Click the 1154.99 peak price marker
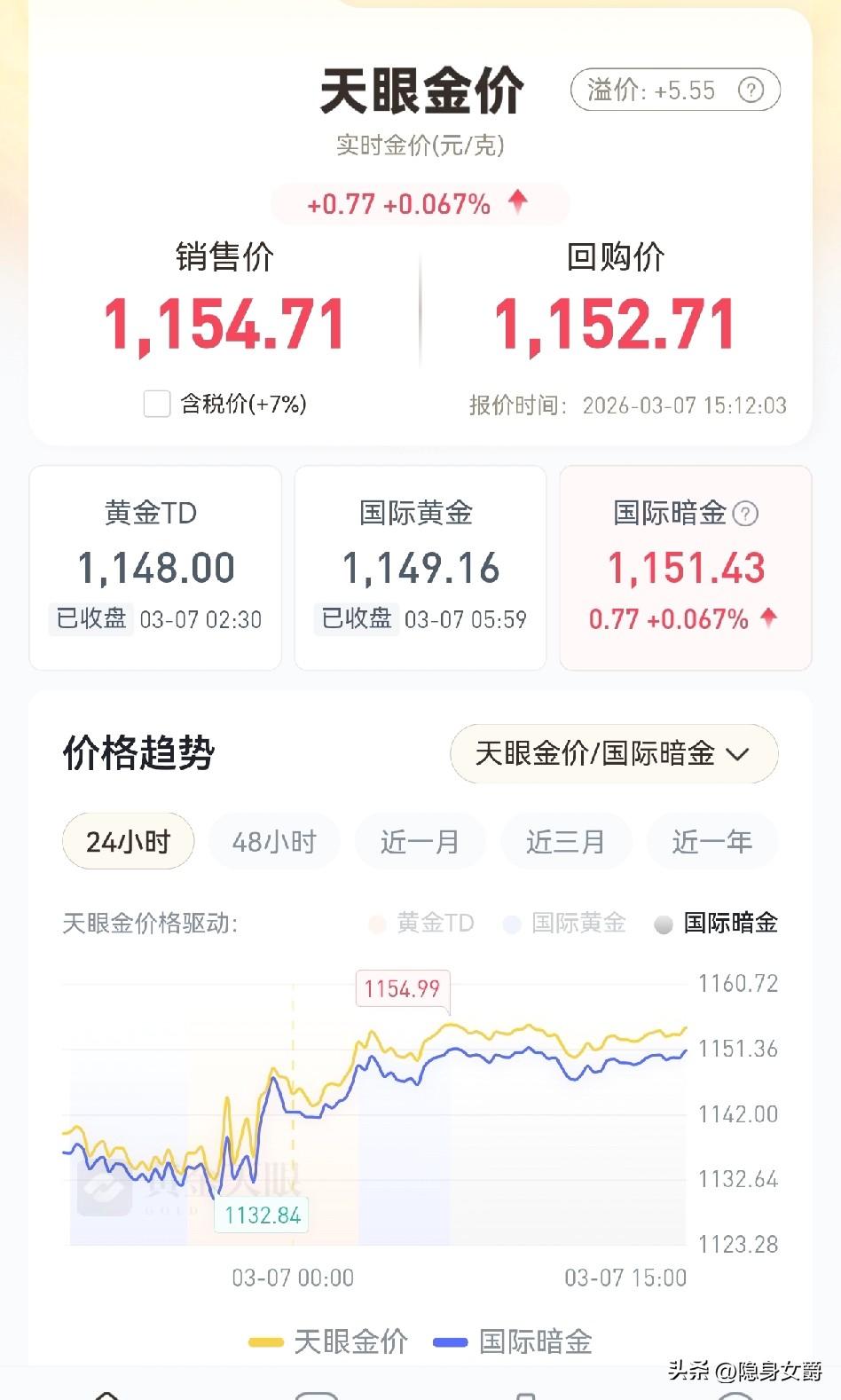841x1400 pixels. coord(403,989)
